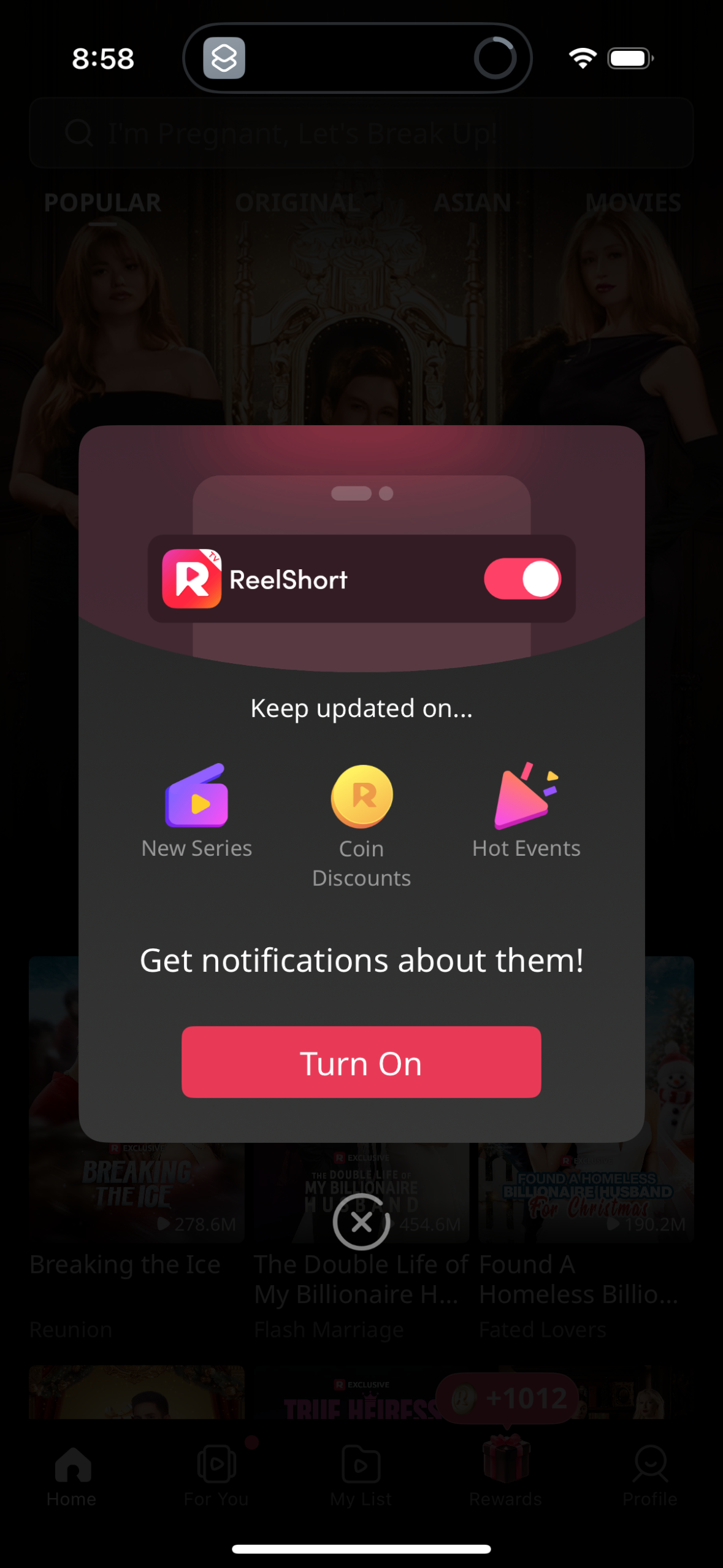Tap the search bar at the top
The image size is (723, 1568).
361,134
